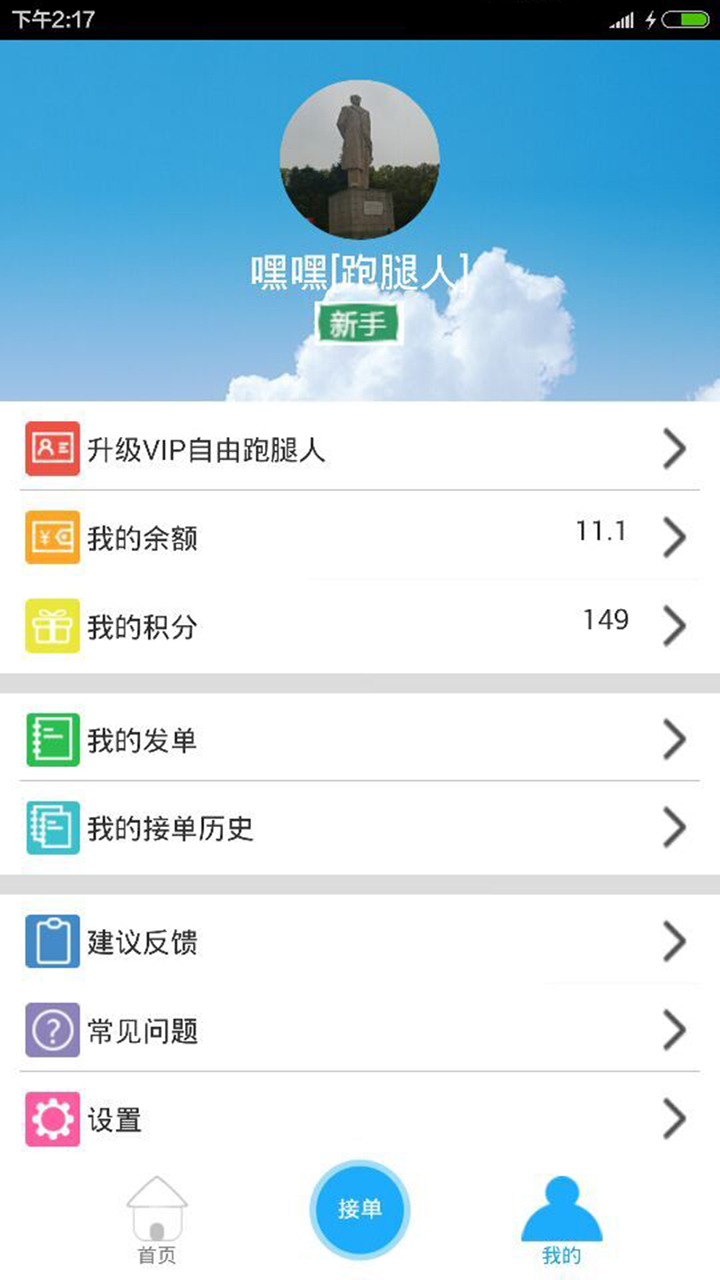Tap the profile avatar photo
Image resolution: width=720 pixels, height=1280 pixels.
pyautogui.click(x=360, y=160)
